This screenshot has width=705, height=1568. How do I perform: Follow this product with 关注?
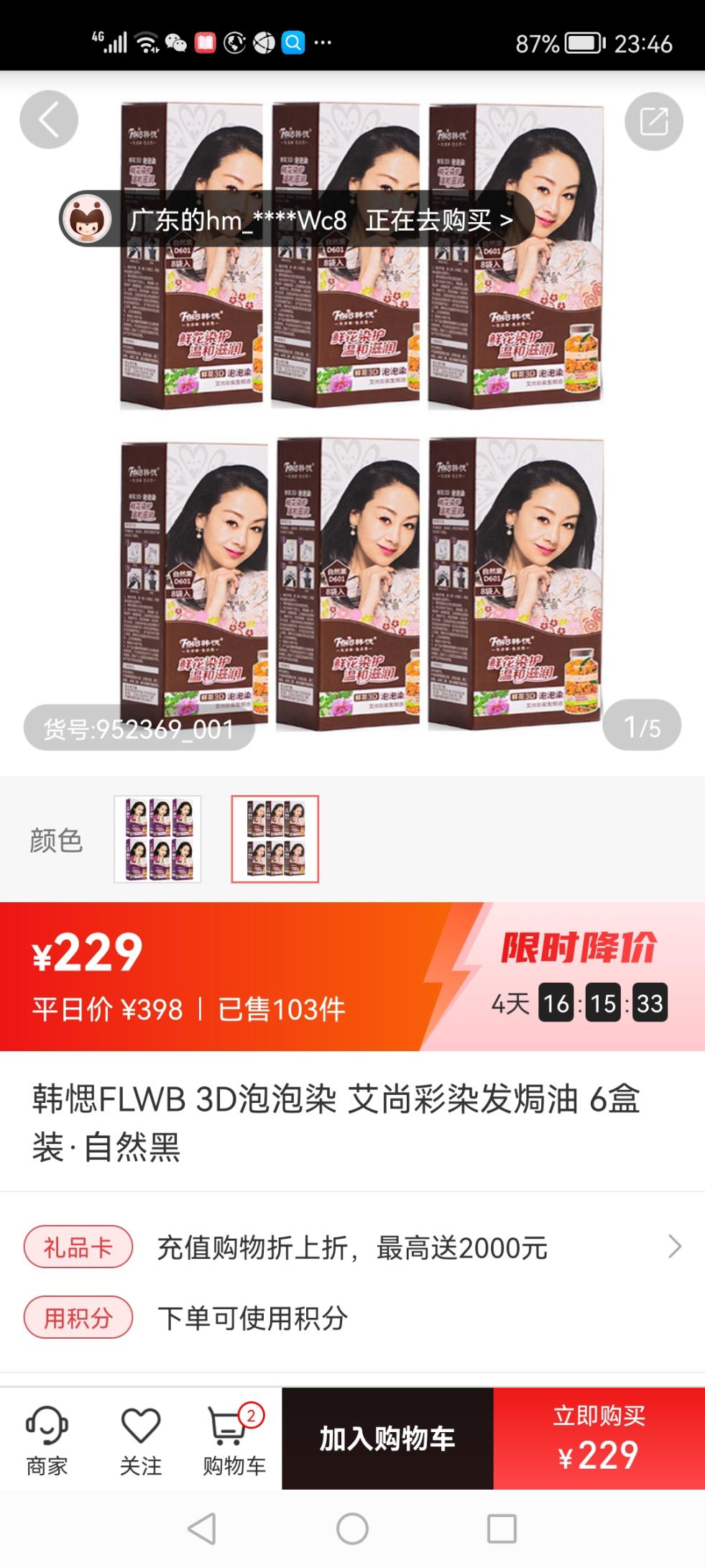(140, 1440)
